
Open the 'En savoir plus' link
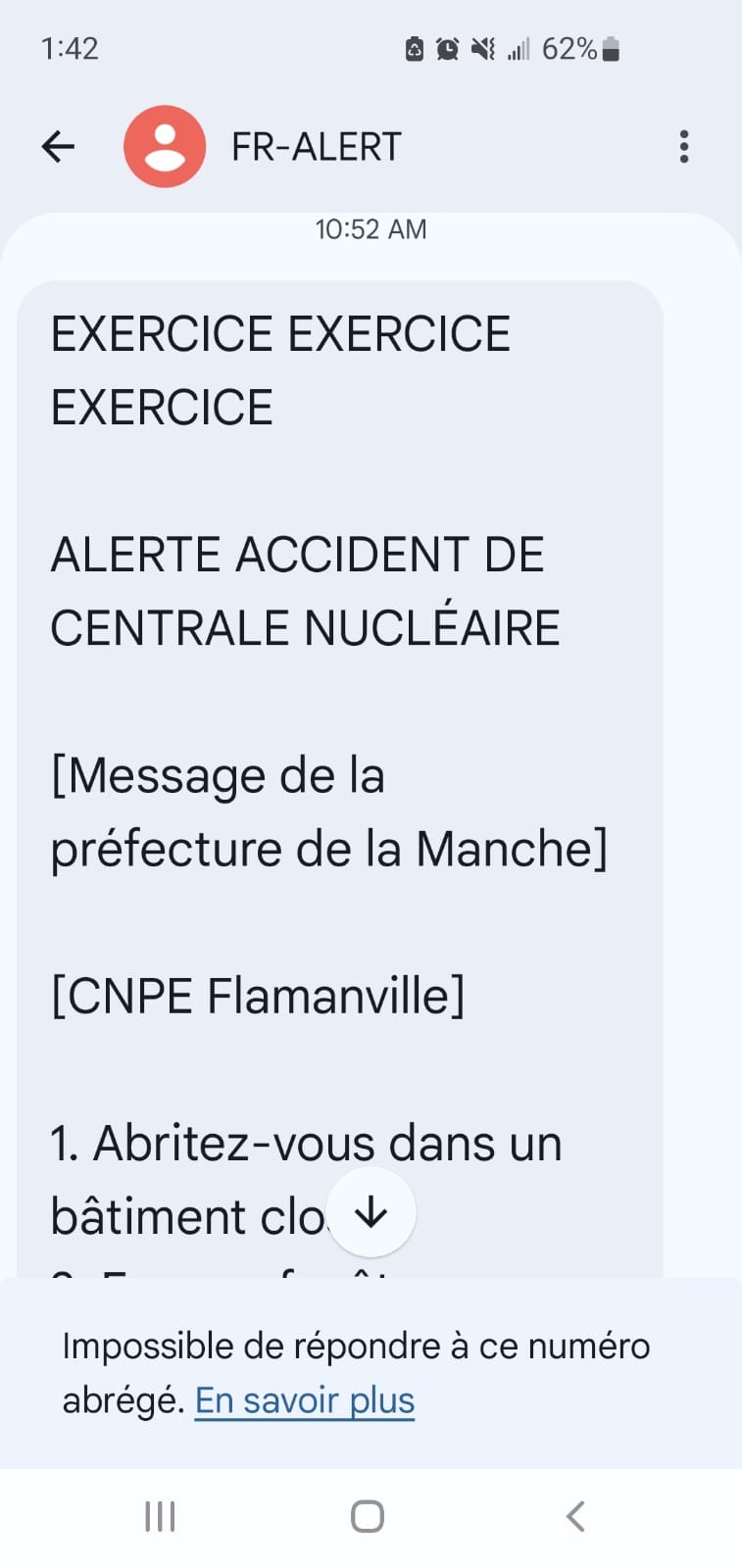pos(304,1400)
